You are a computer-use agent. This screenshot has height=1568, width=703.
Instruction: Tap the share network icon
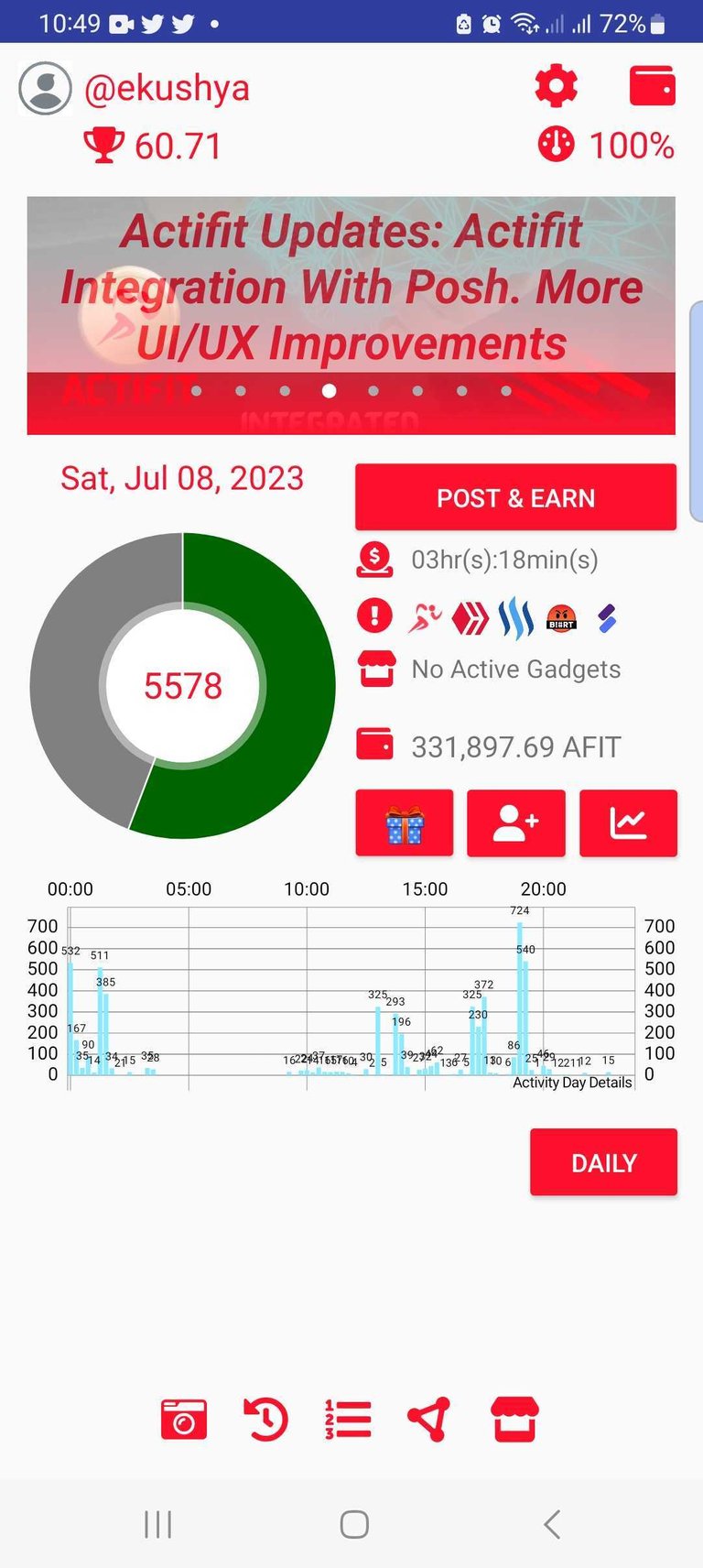(x=428, y=1420)
